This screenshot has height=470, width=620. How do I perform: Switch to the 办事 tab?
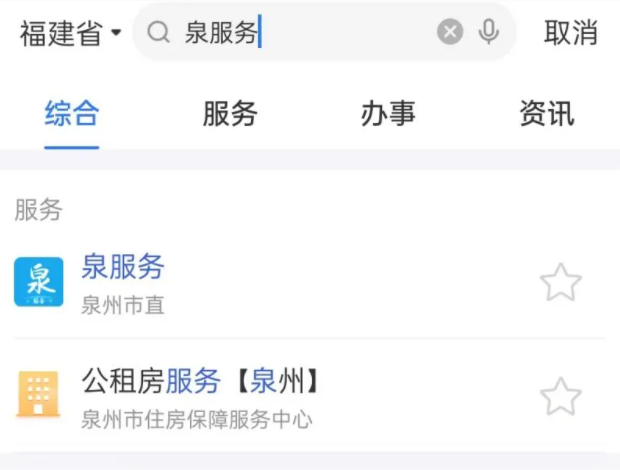click(x=388, y=114)
